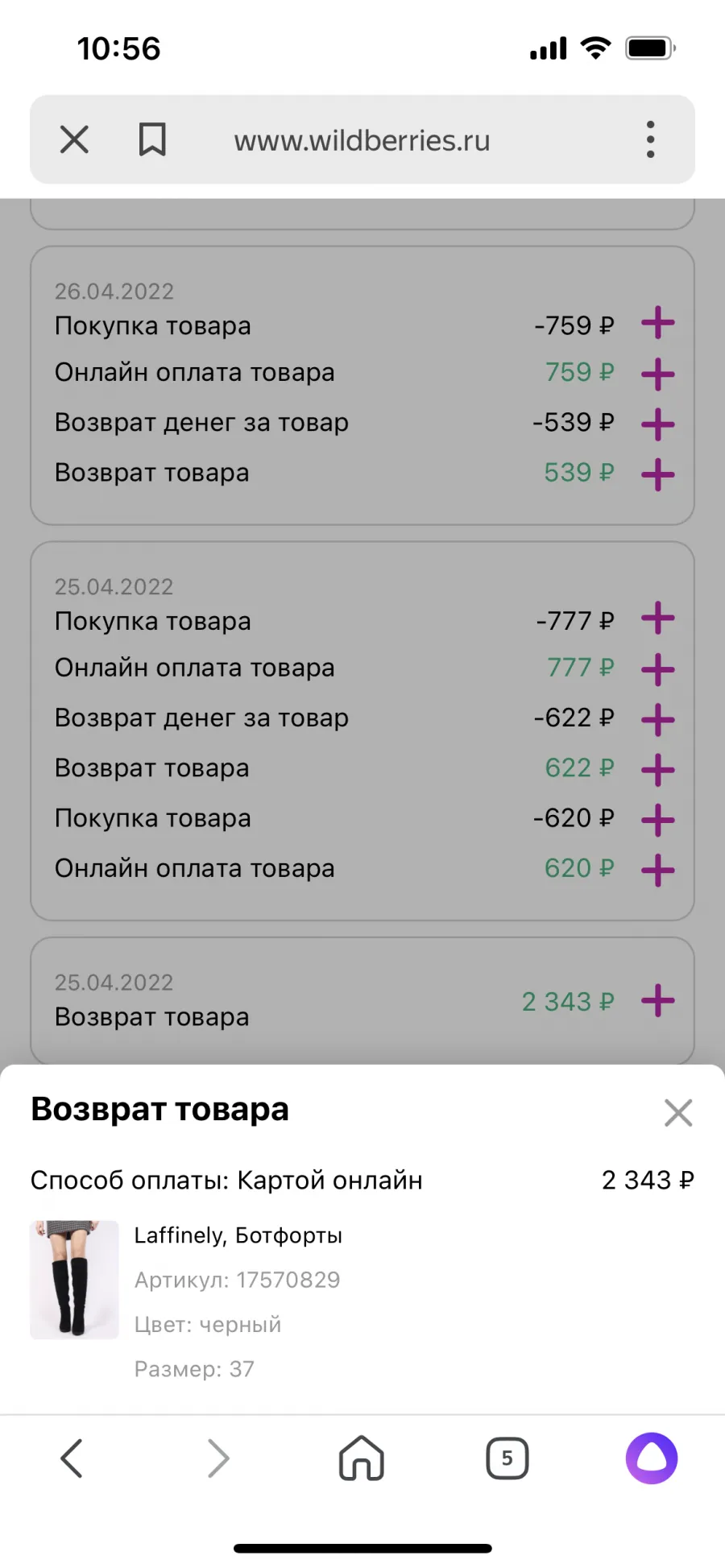Expand the -777 ₽ purchase entry

click(x=658, y=619)
